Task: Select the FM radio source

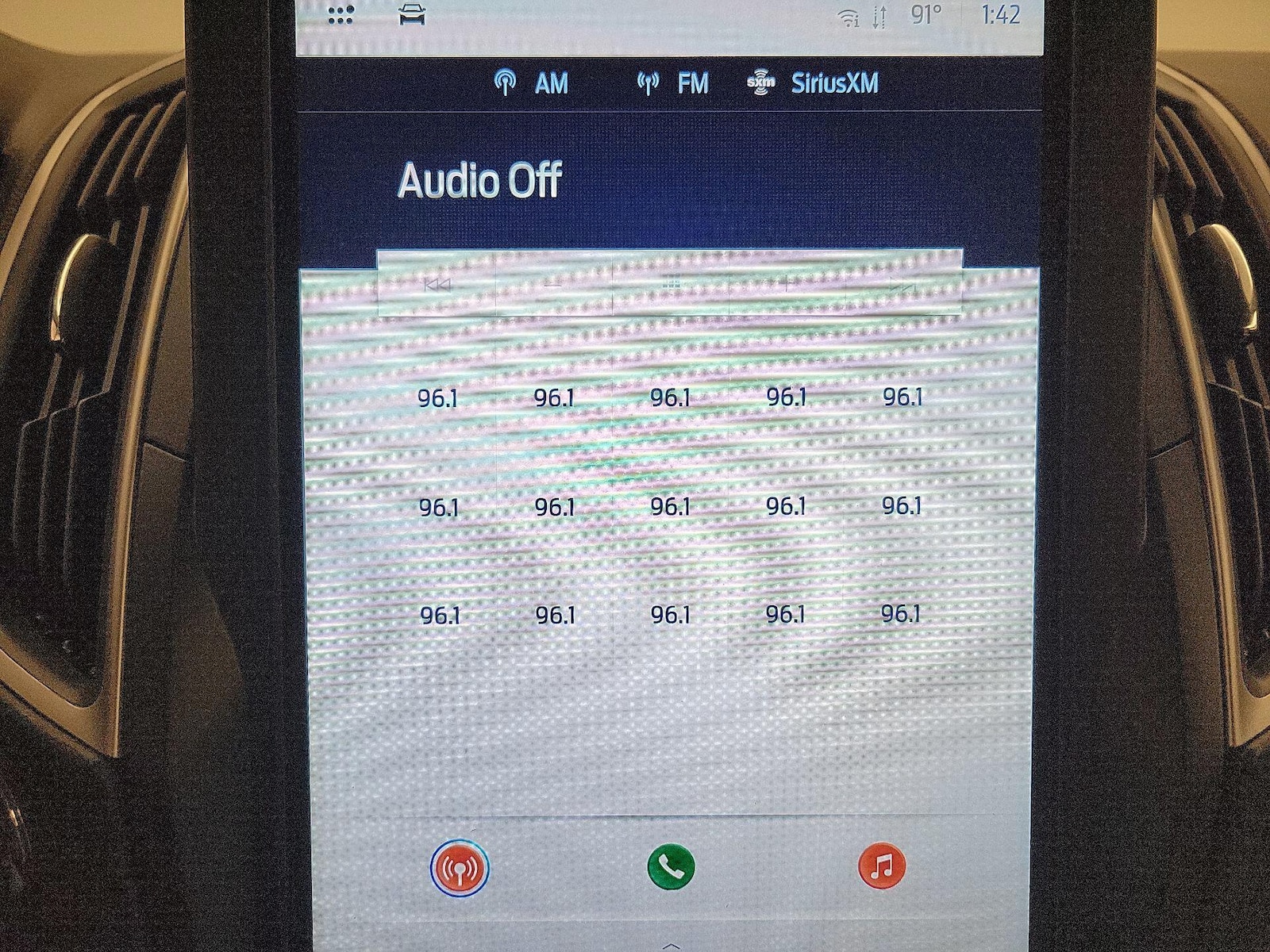Action: pyautogui.click(x=673, y=83)
